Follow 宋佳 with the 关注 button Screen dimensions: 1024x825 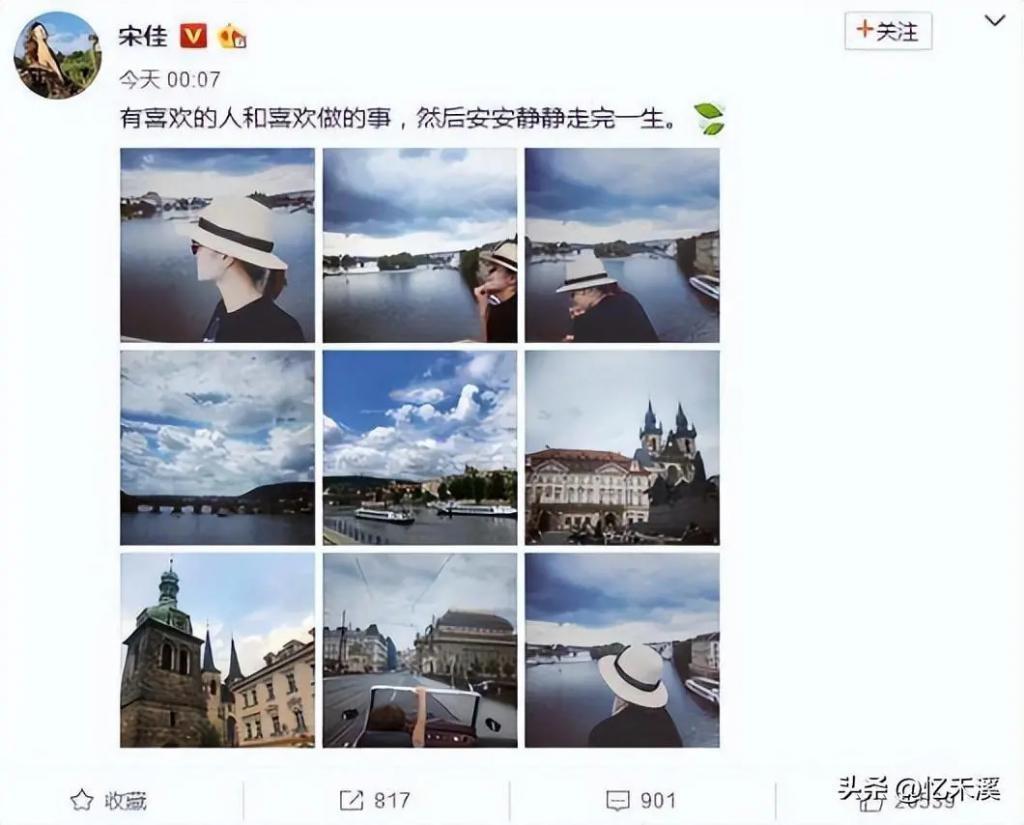click(888, 31)
